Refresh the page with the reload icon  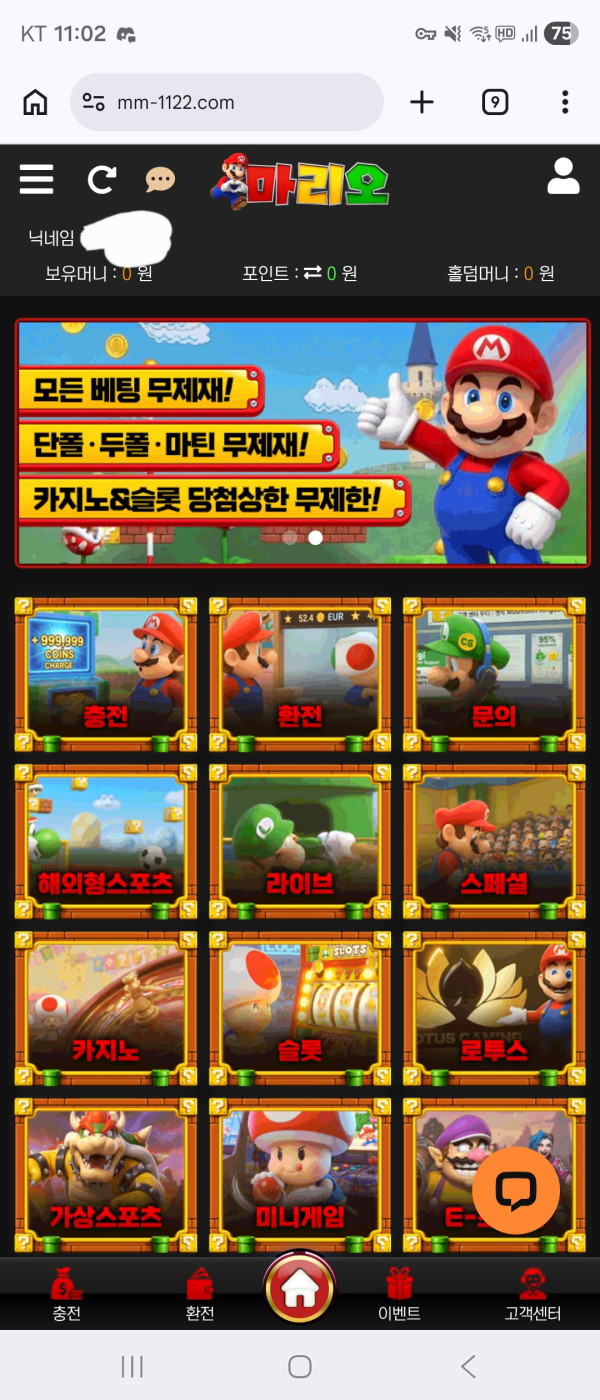[x=101, y=179]
